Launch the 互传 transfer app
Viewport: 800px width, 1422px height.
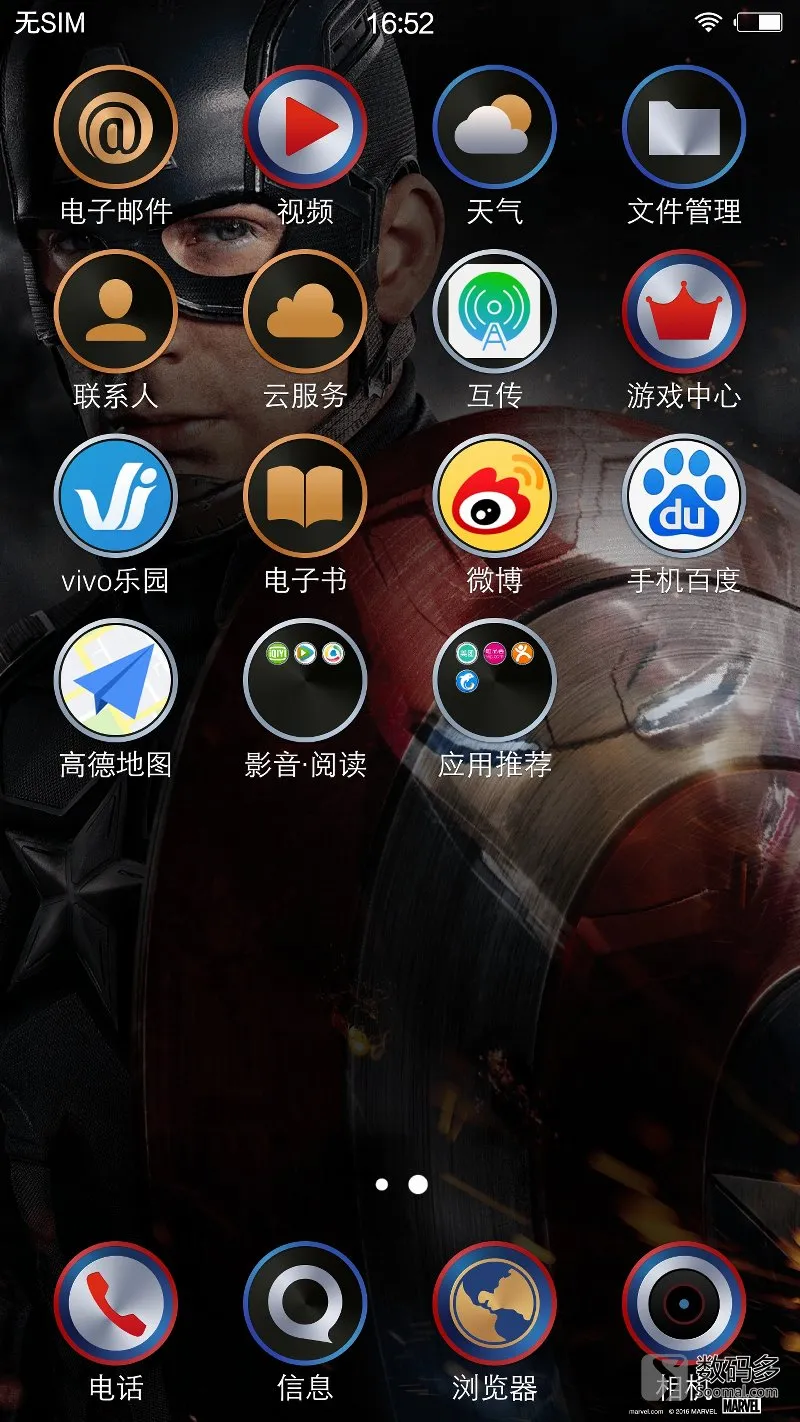coord(494,312)
